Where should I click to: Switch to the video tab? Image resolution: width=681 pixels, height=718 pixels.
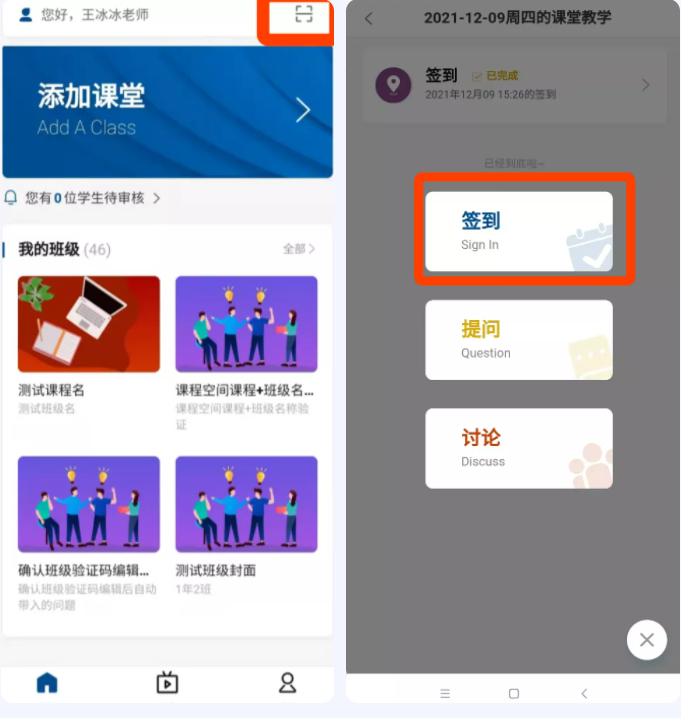167,683
